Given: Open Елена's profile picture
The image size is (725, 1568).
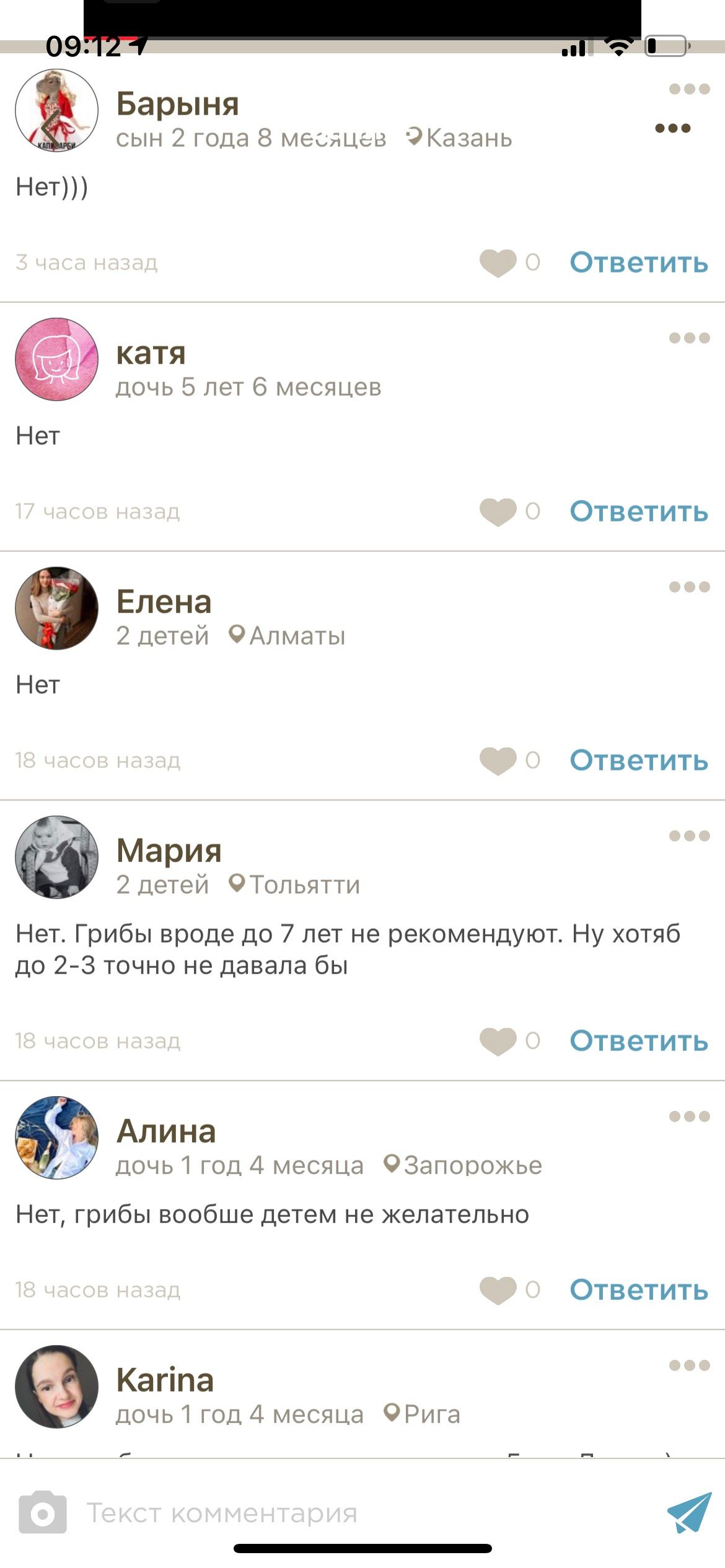Looking at the screenshot, I should click(x=56, y=608).
